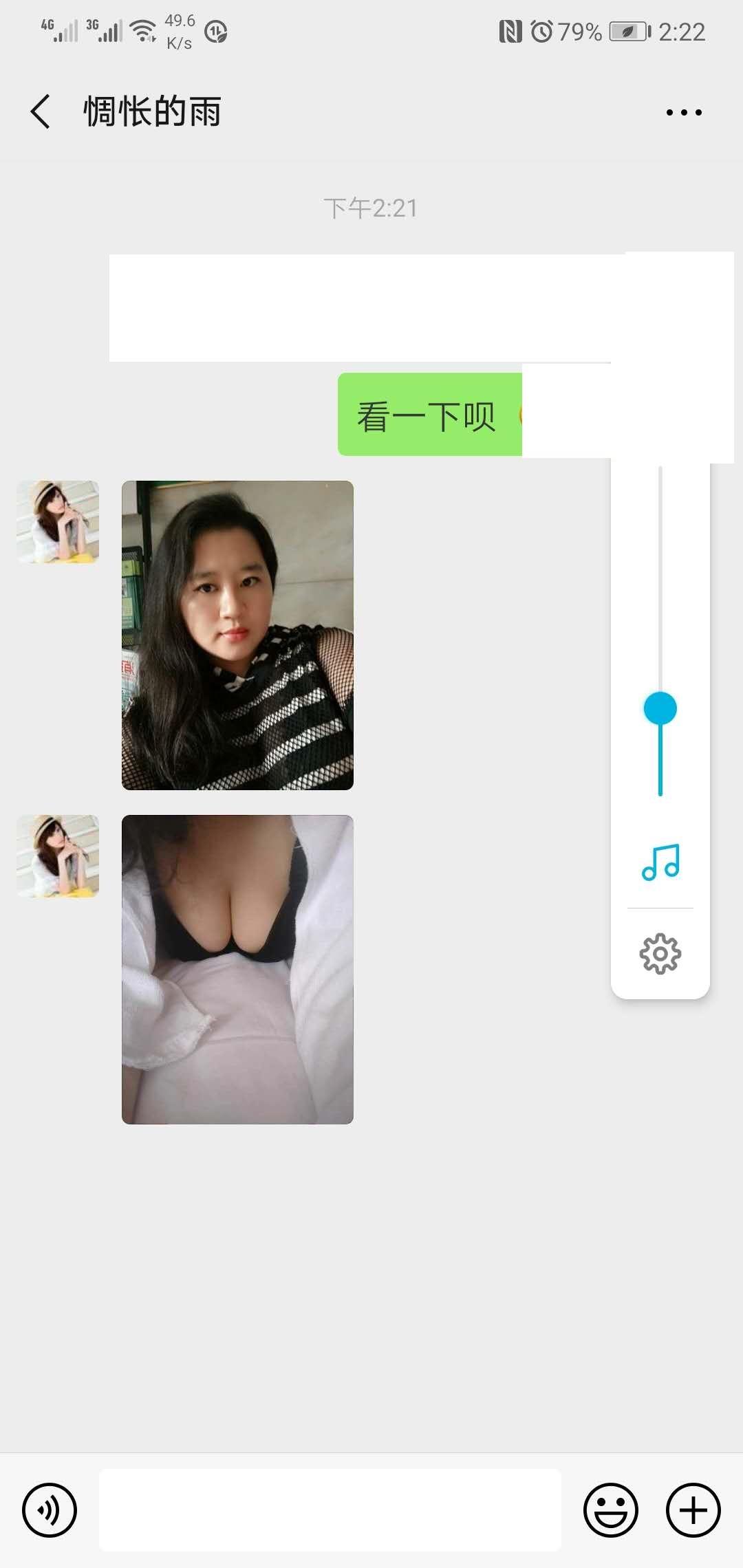
Task: Tap the Wi-Fi icon in status bar
Action: pyautogui.click(x=141, y=29)
